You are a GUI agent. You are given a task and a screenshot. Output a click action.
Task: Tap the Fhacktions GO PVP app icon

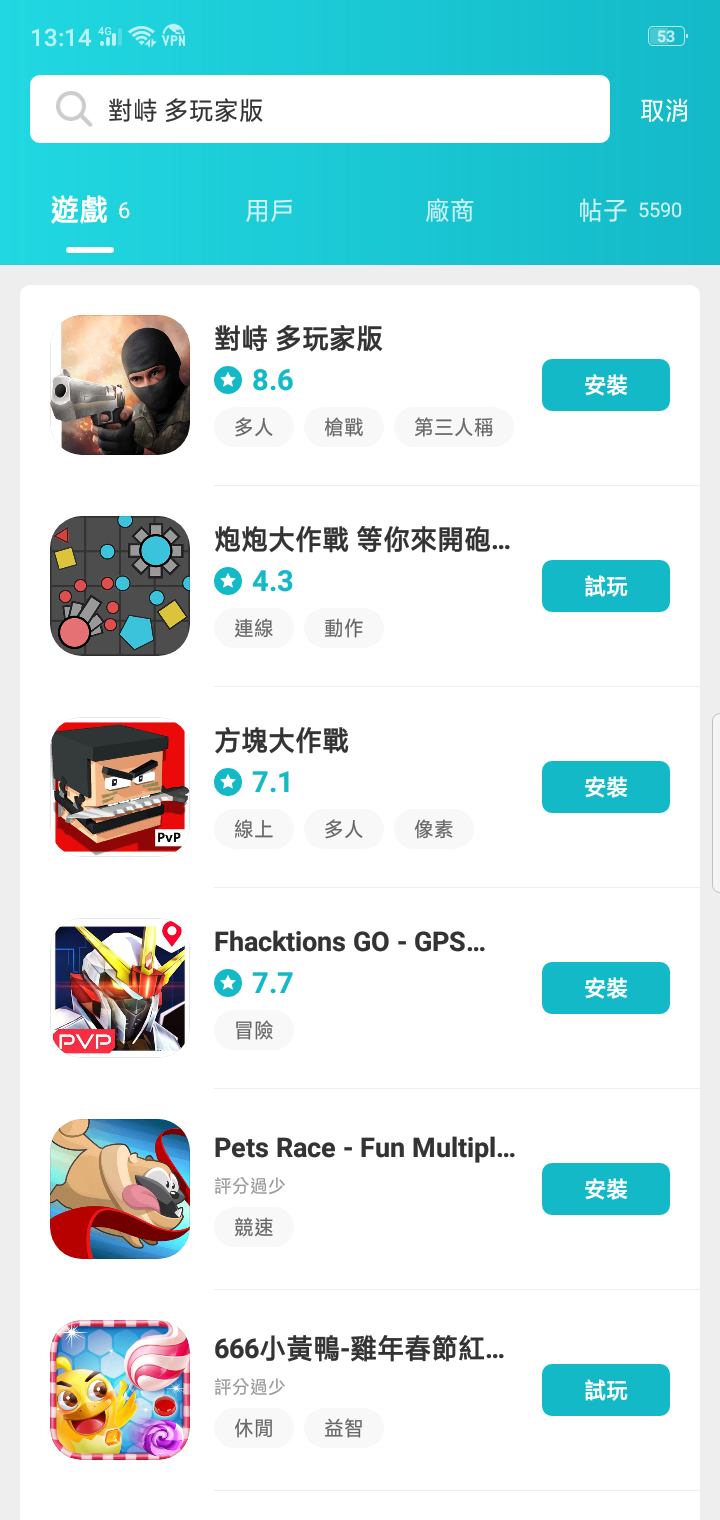click(119, 987)
